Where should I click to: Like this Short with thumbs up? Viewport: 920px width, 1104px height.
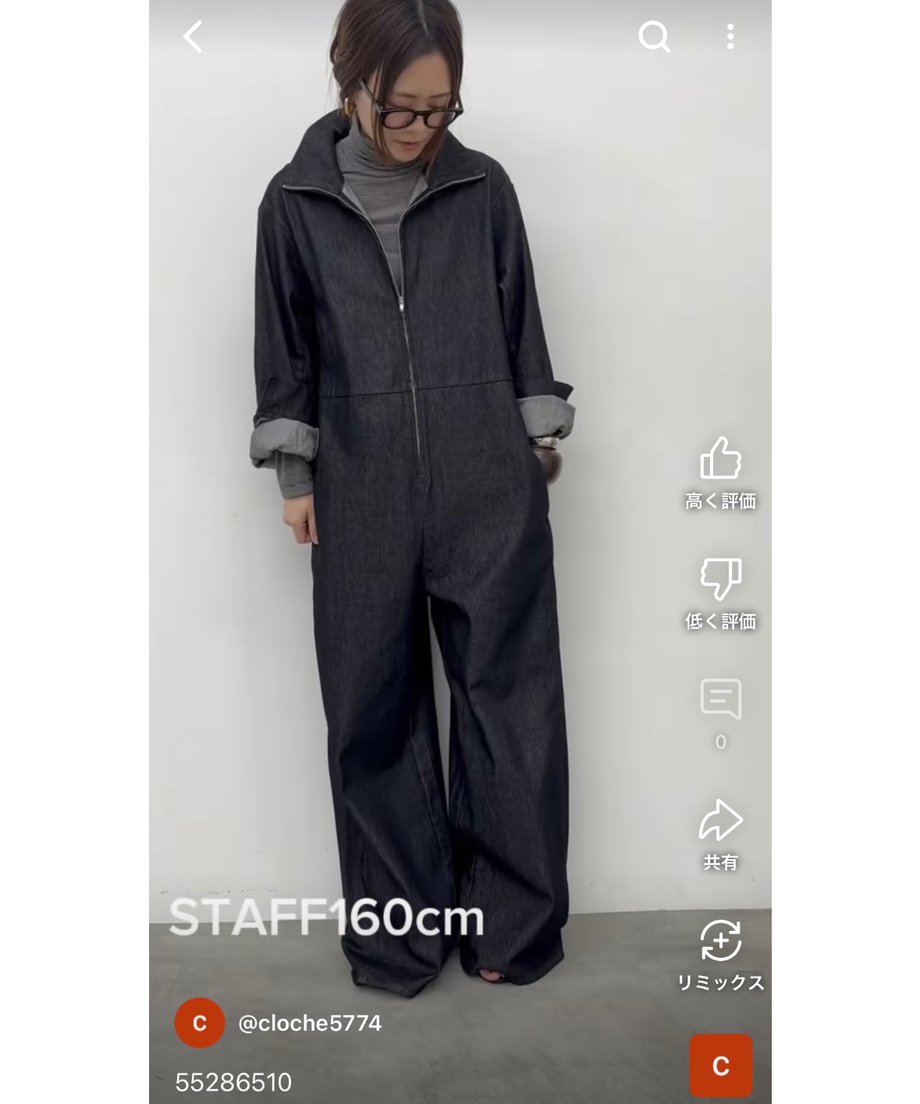[720, 460]
